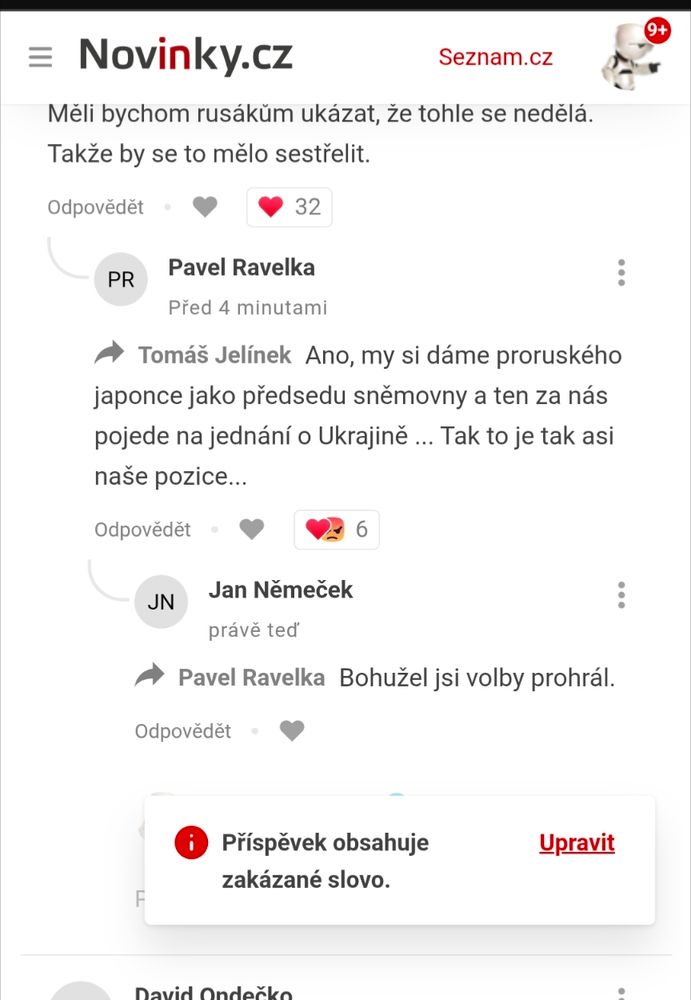The height and width of the screenshot is (1000, 691).
Task: Go to Novinky.cz home page
Action: click(x=186, y=55)
